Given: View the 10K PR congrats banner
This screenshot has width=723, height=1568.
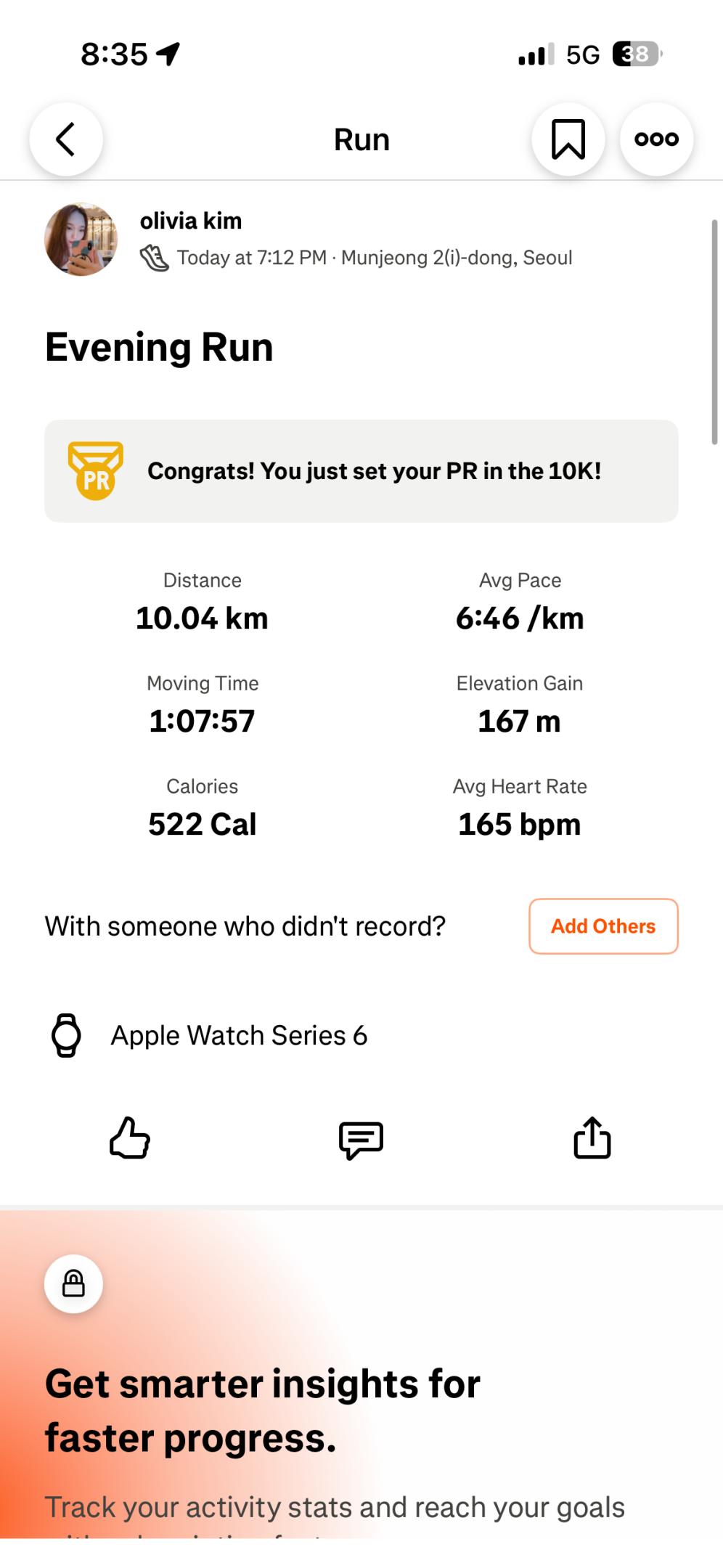Looking at the screenshot, I should coord(361,471).
